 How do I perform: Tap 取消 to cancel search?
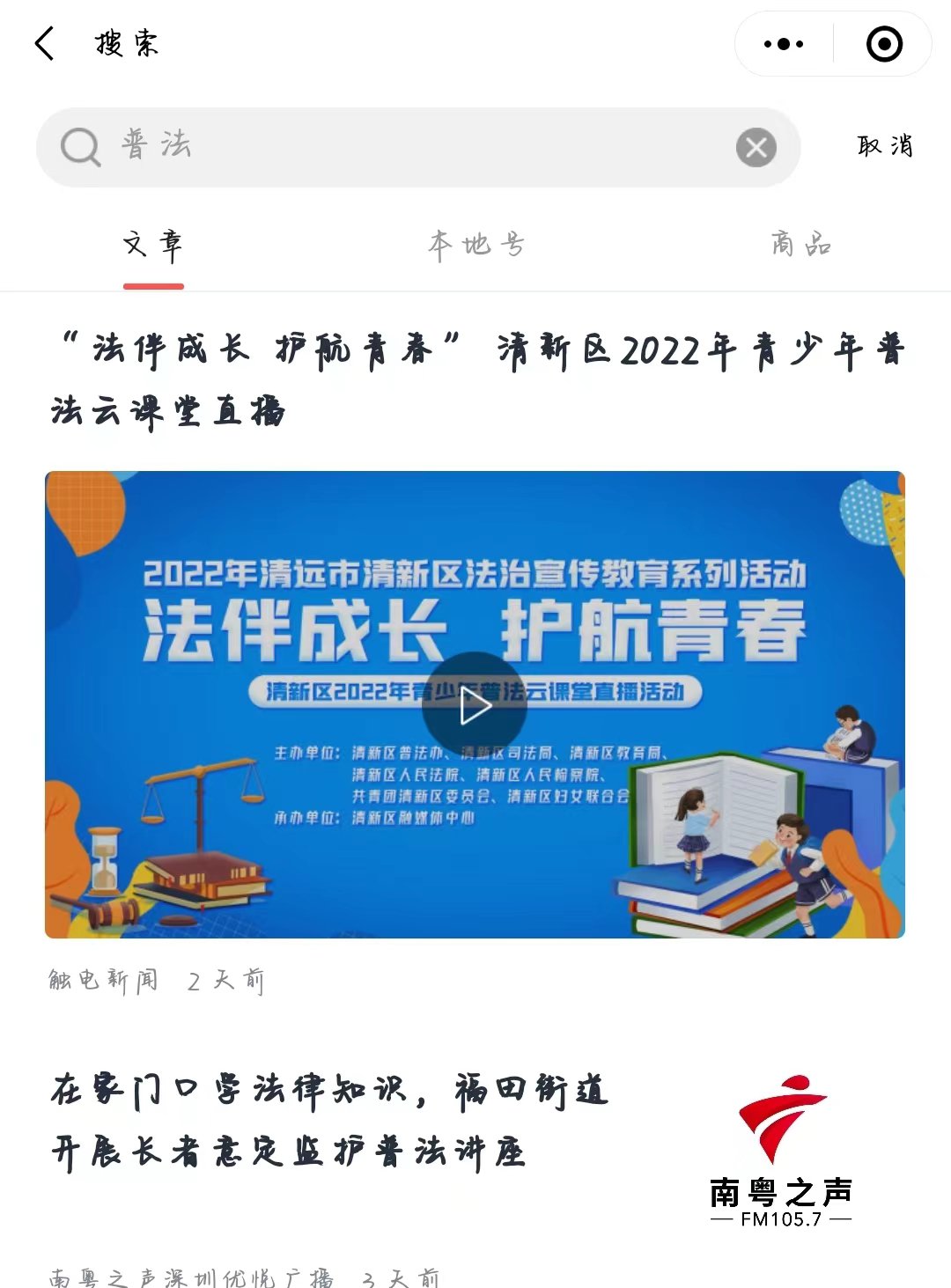tap(885, 146)
